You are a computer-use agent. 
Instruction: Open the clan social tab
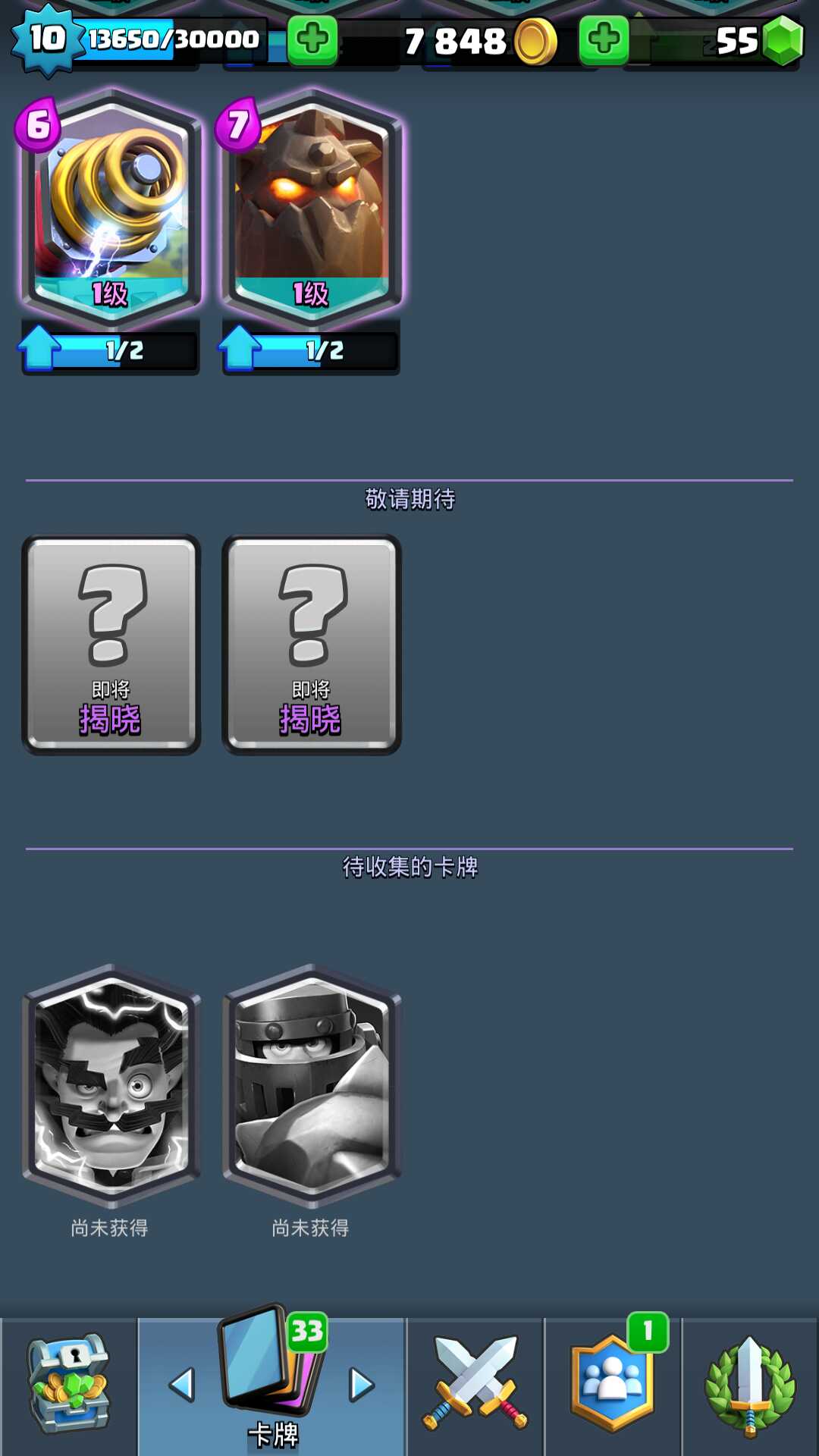tap(613, 1384)
